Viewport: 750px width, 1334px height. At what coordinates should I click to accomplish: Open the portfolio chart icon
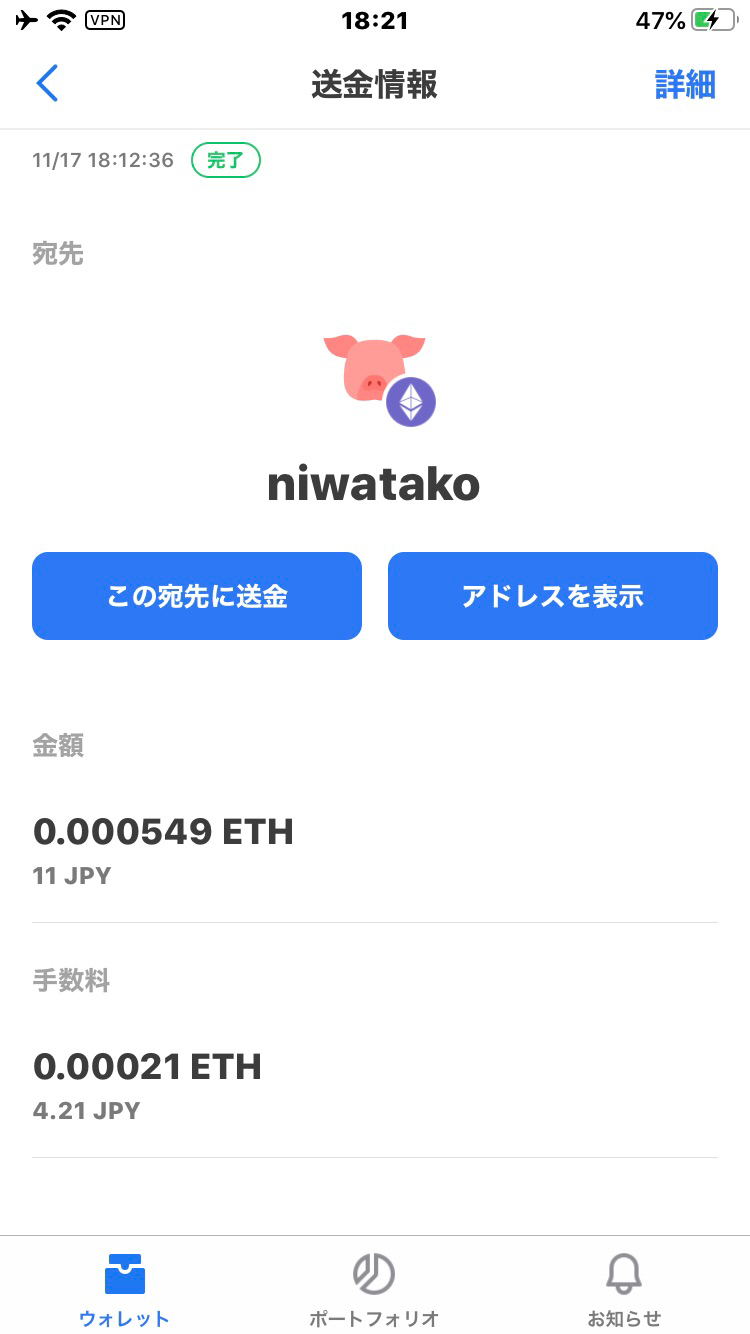point(374,1275)
